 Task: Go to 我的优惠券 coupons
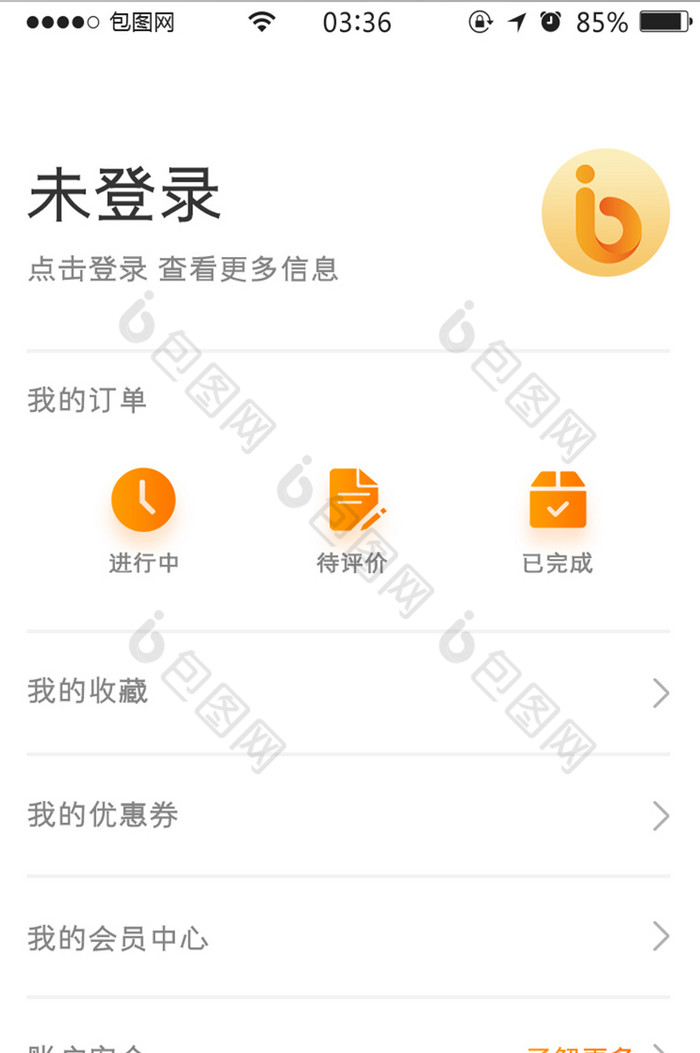(x=348, y=816)
